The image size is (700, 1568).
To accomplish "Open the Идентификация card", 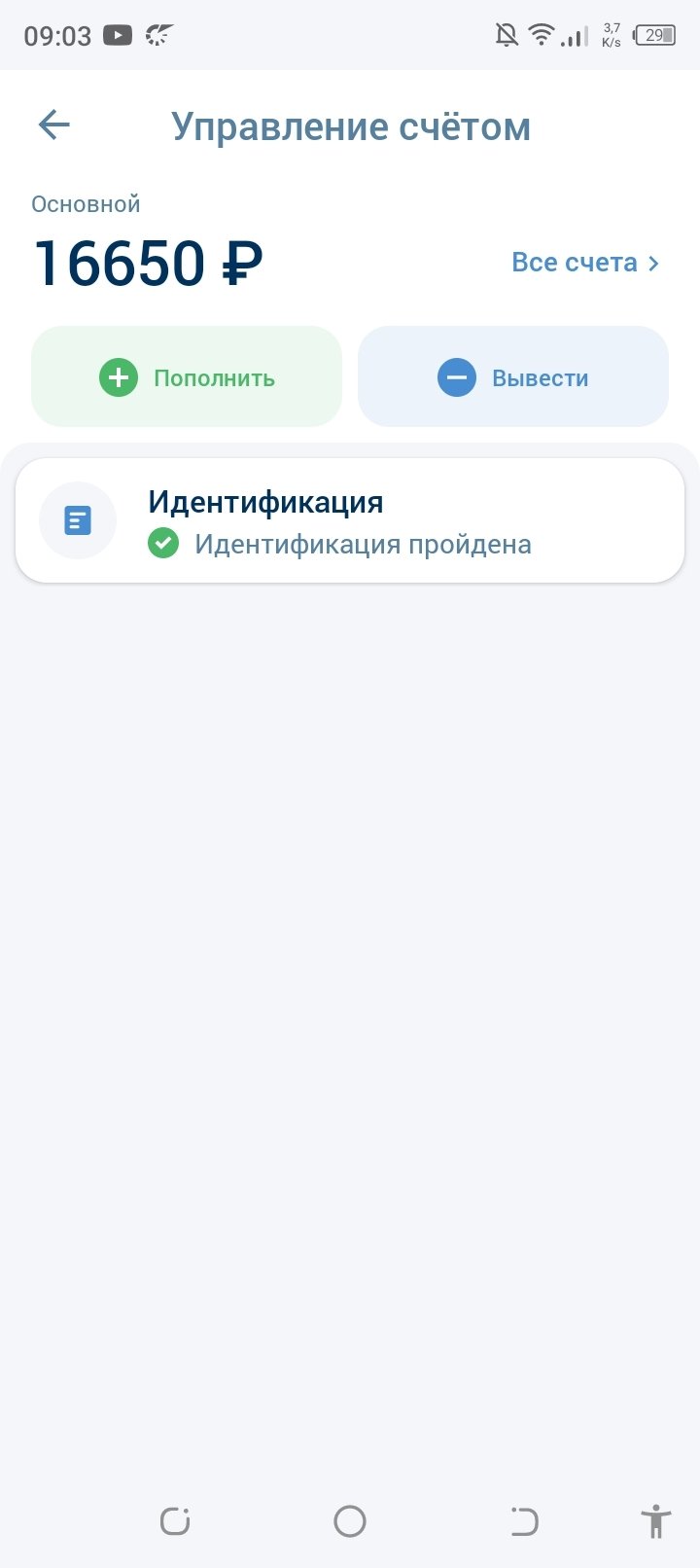I will [x=350, y=521].
